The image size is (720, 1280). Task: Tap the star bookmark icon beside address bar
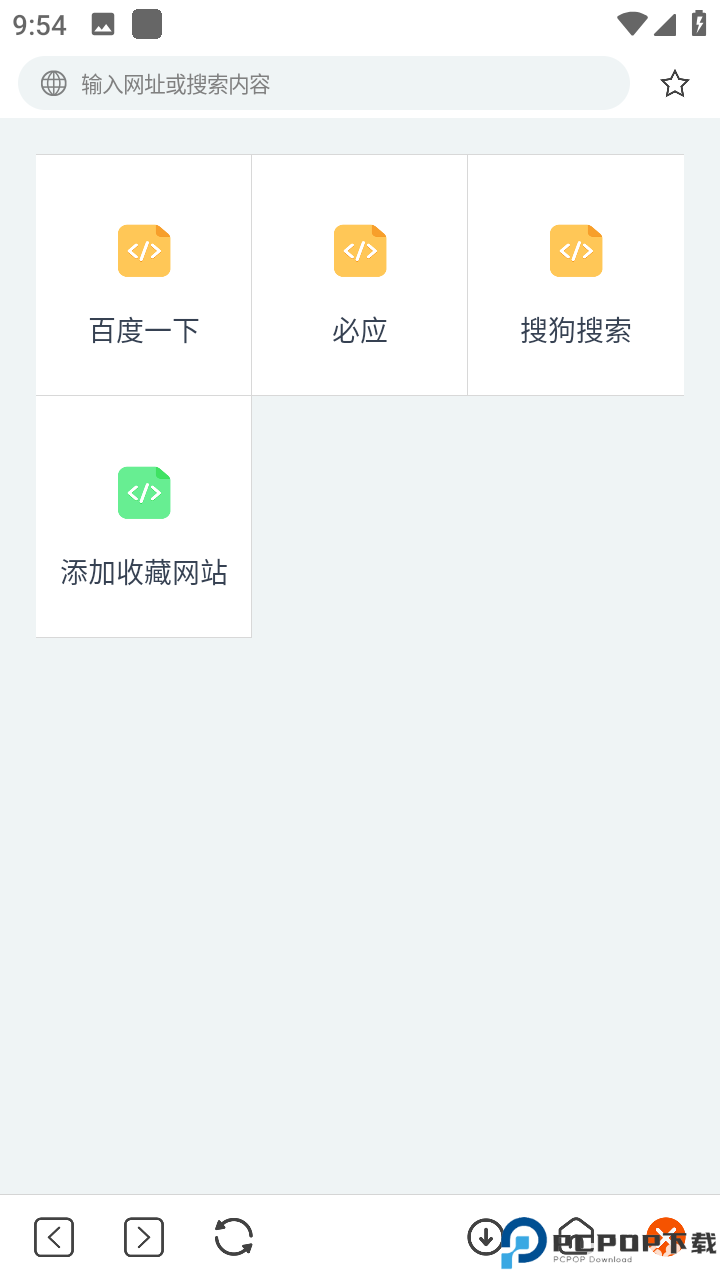(674, 84)
